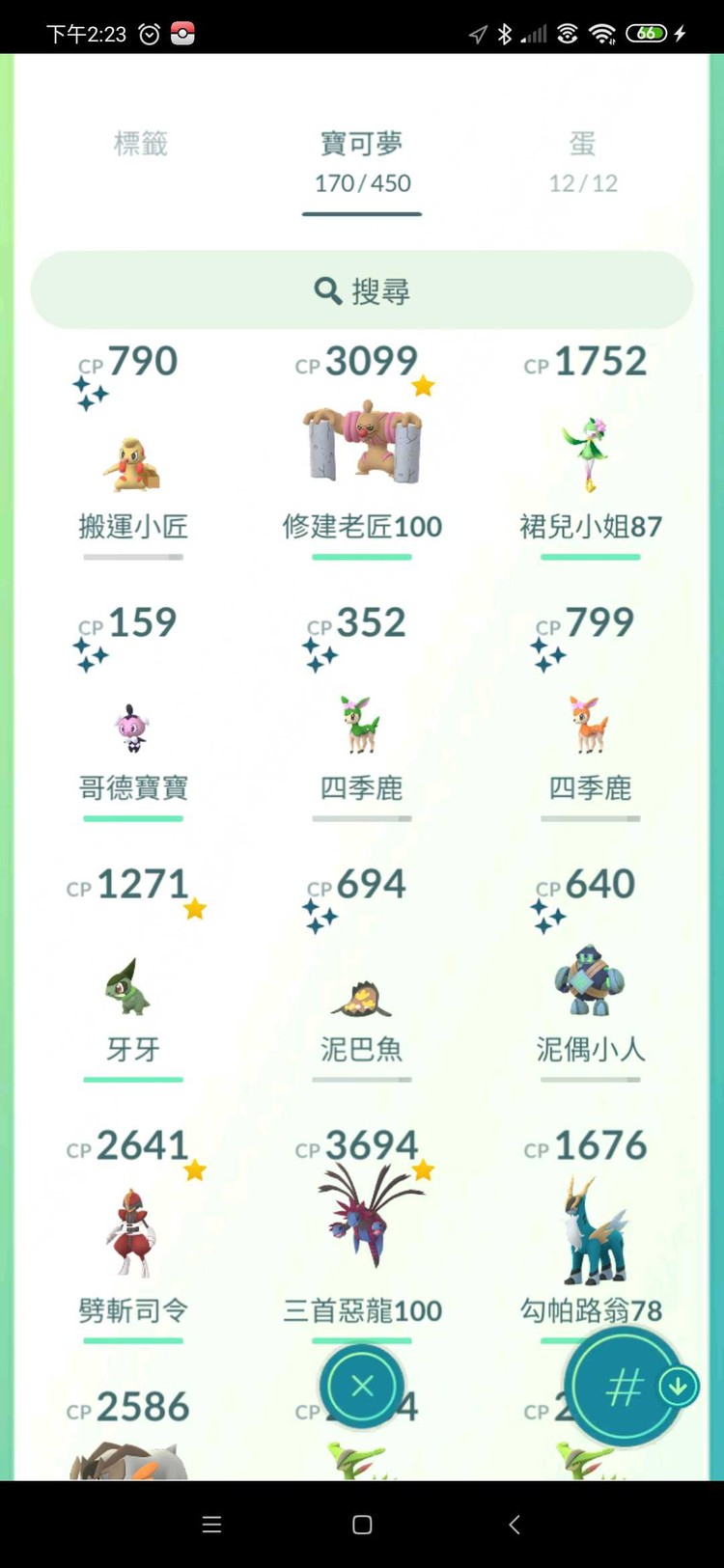The height and width of the screenshot is (1568, 724).
Task: Tap the circular X close button
Action: 361,1385
